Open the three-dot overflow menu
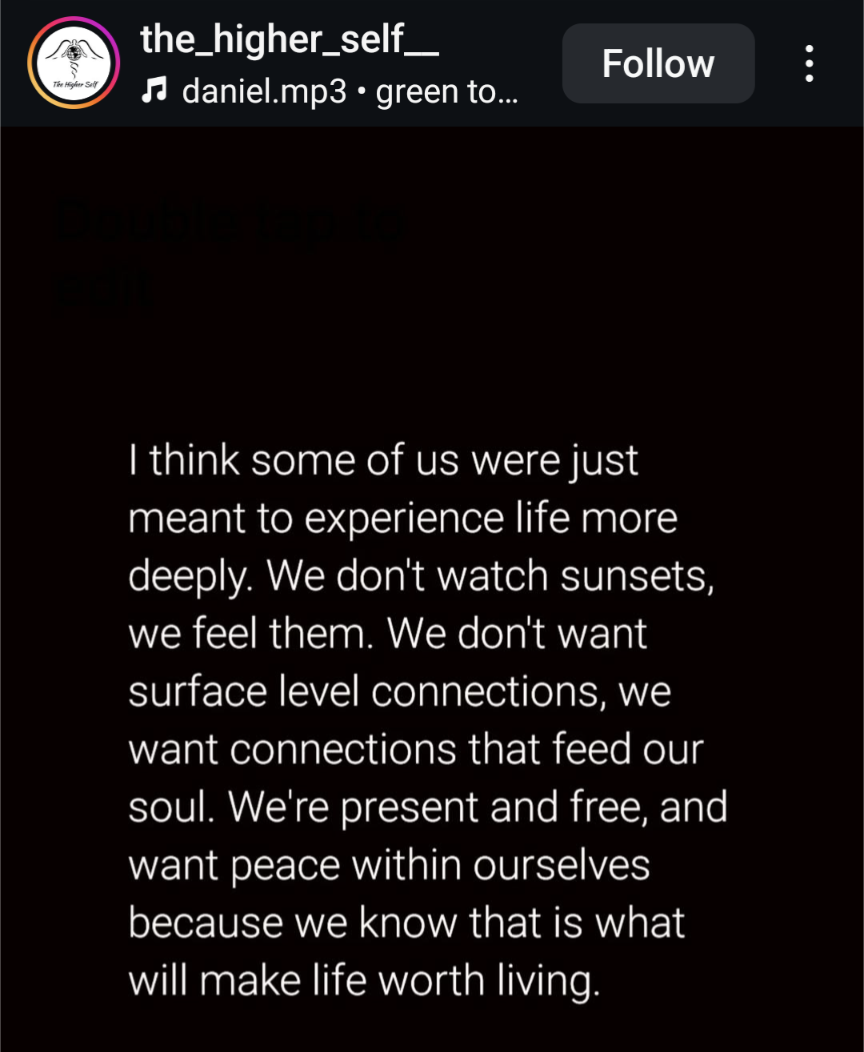This screenshot has height=1052, width=864. pyautogui.click(x=810, y=64)
